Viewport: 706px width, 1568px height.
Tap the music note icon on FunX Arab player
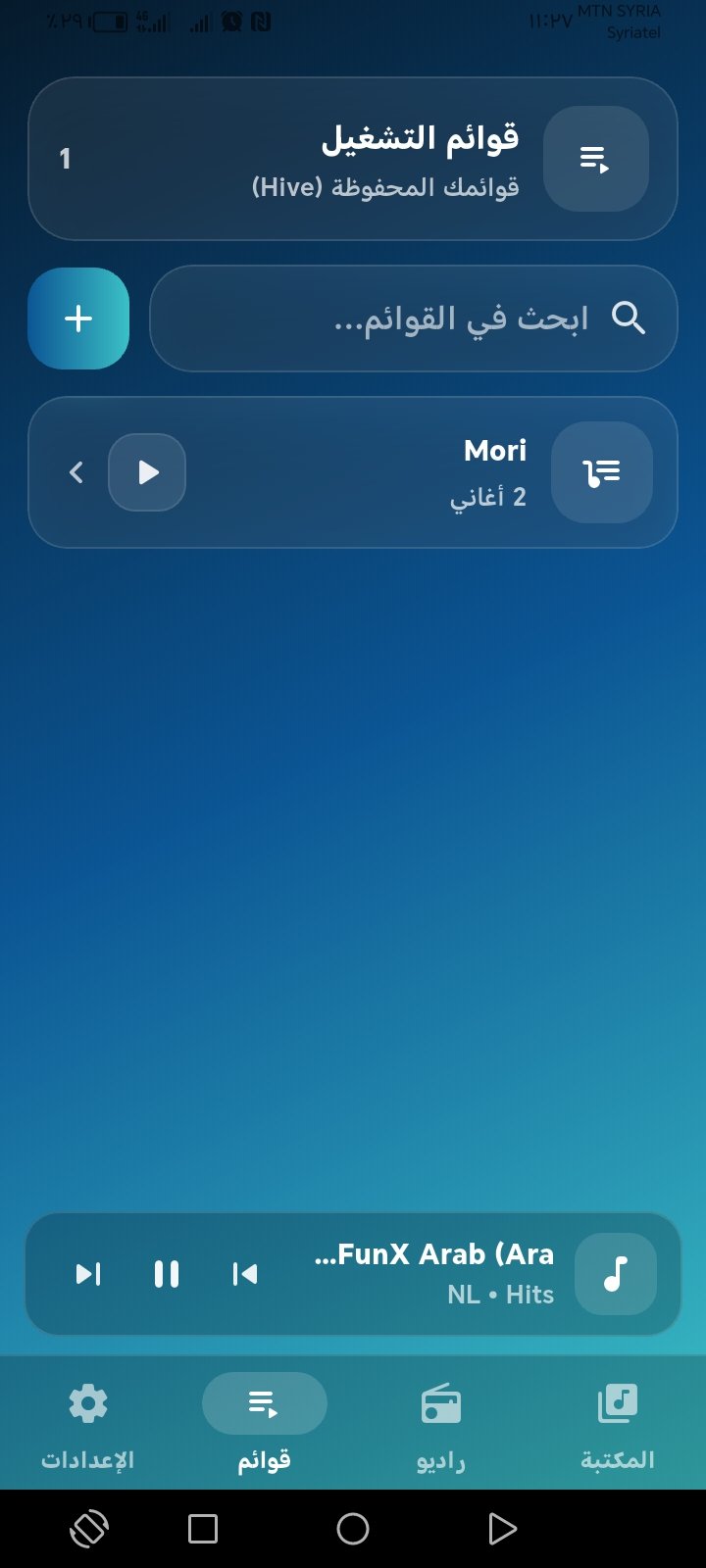[x=615, y=1273]
